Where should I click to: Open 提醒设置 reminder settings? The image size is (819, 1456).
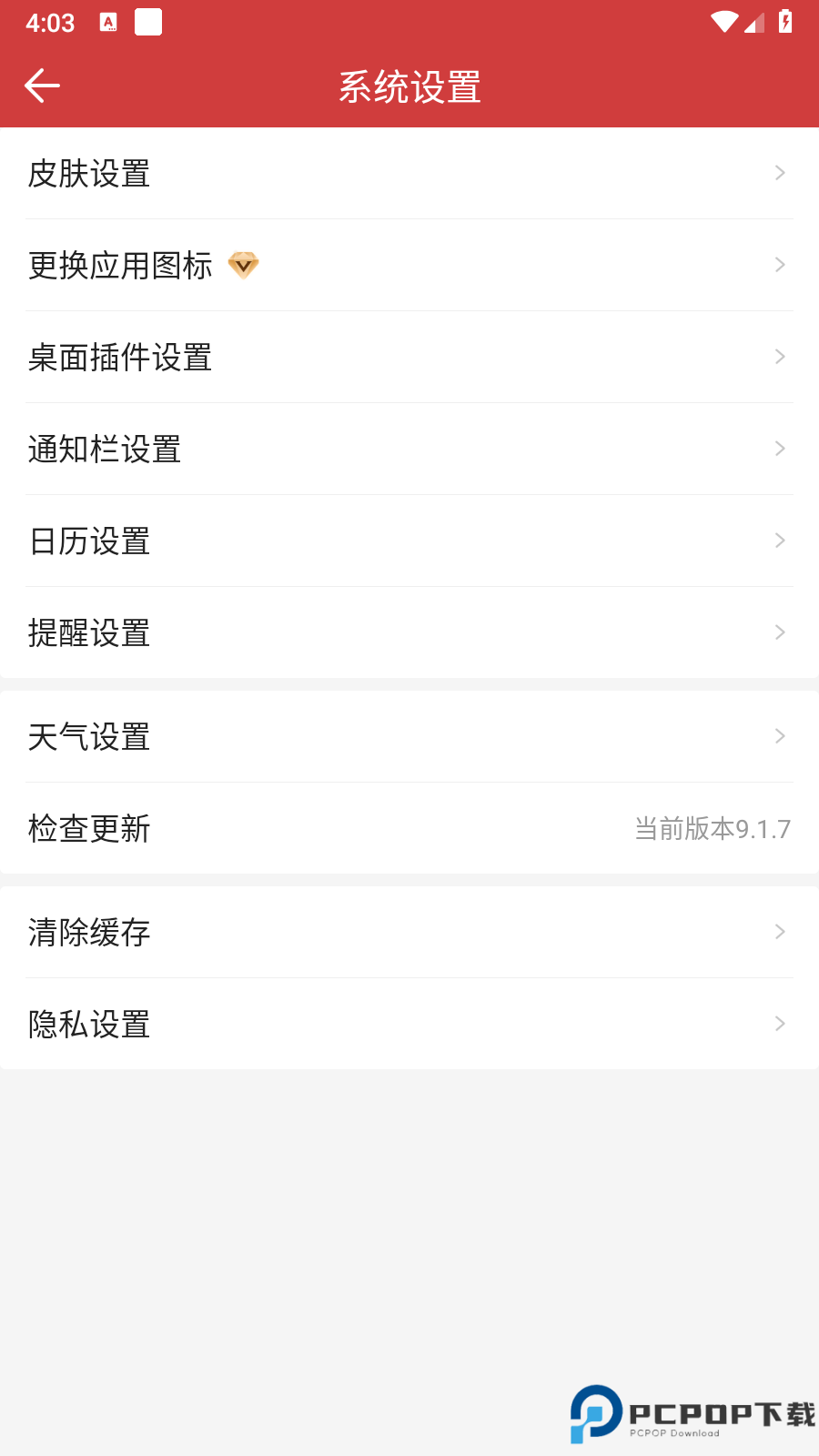tap(409, 632)
